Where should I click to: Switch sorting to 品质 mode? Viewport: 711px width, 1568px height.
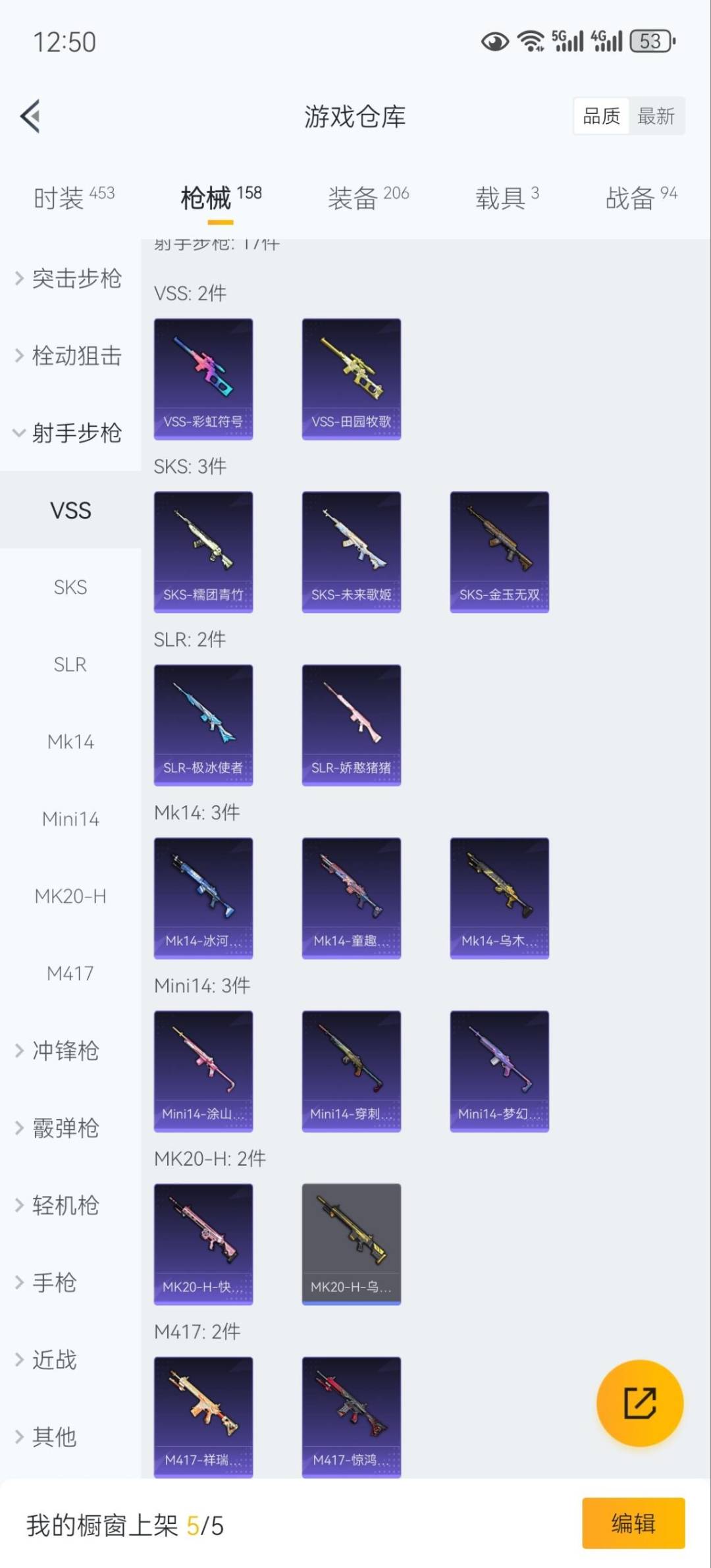point(601,116)
